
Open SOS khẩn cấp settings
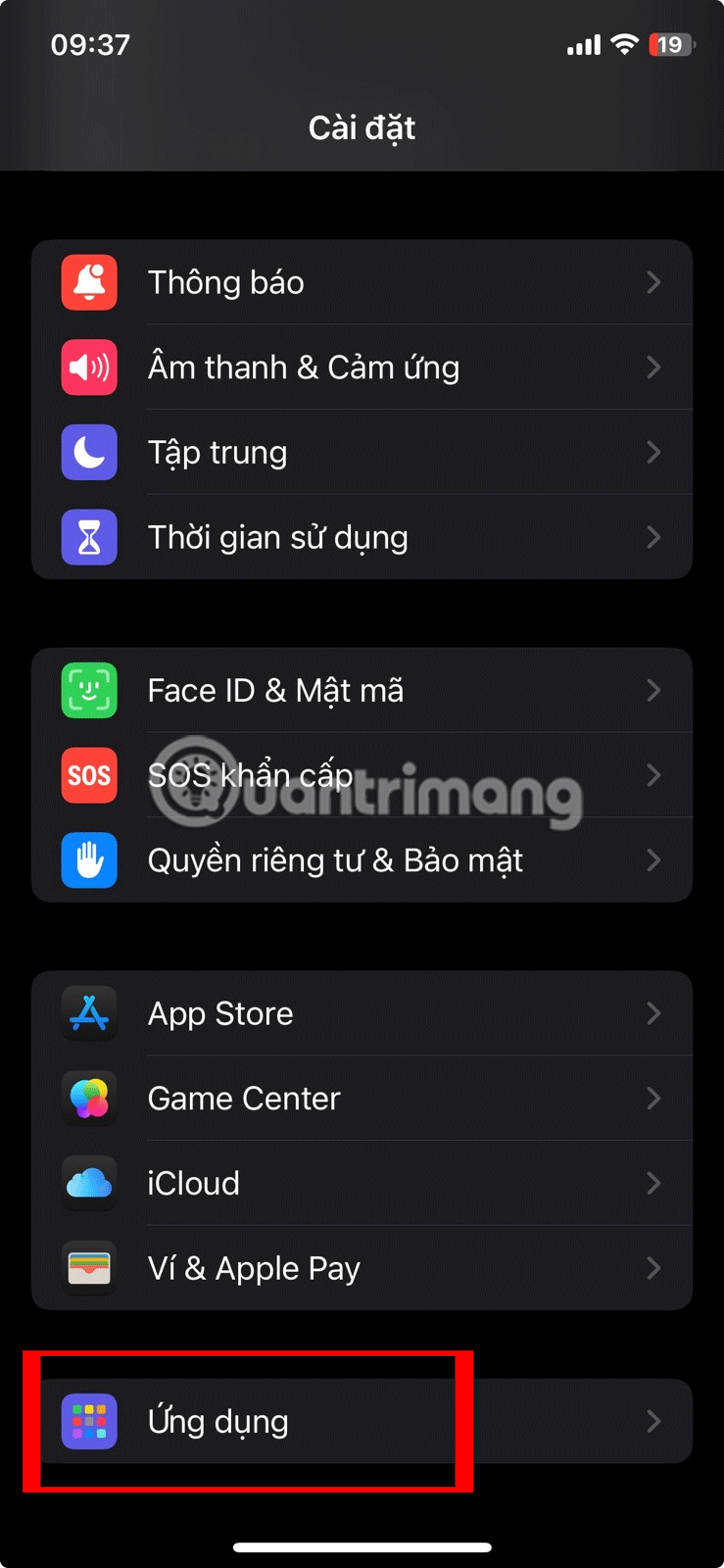click(362, 775)
